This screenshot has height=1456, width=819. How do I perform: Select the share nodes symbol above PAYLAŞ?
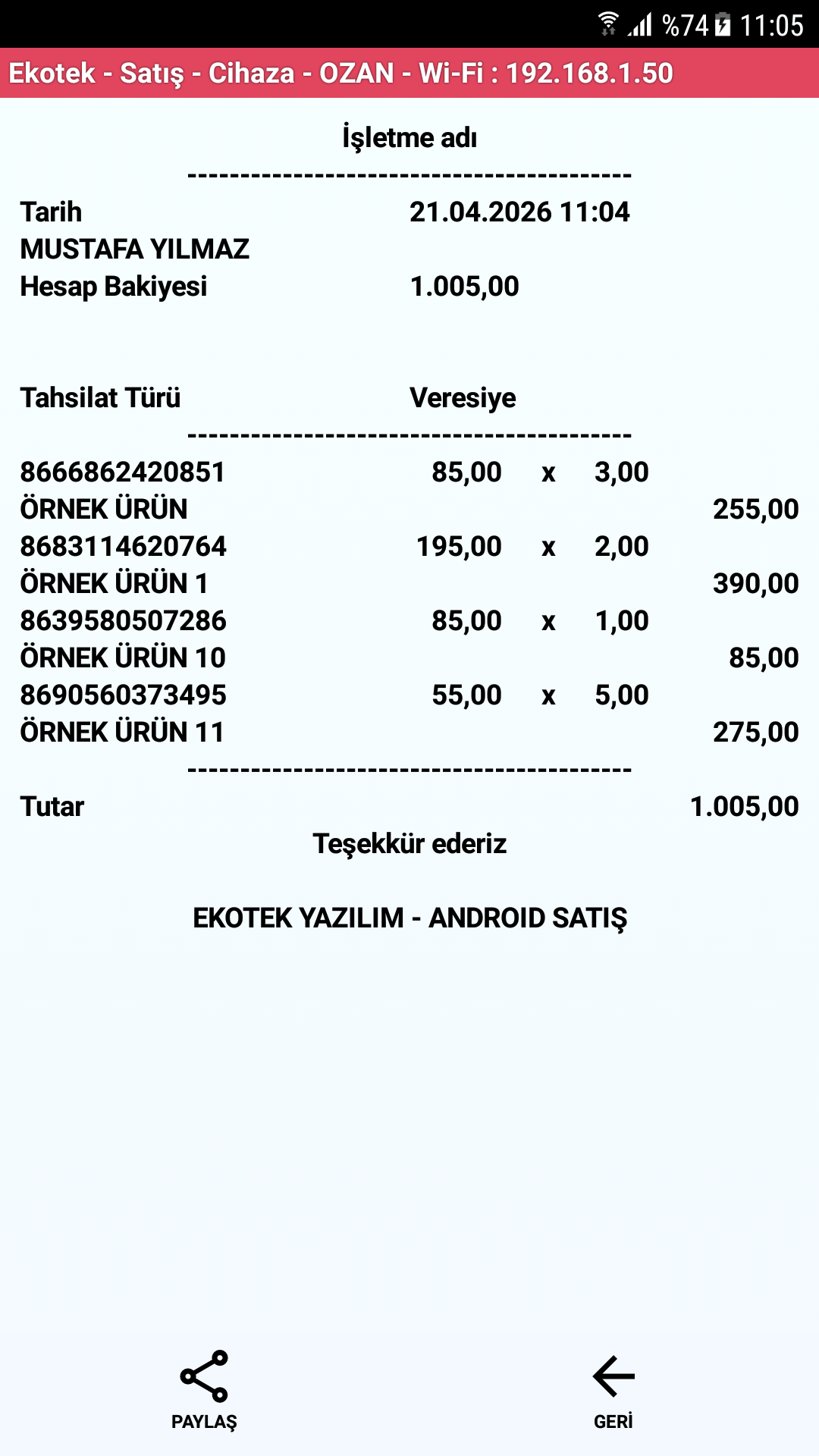(205, 1369)
